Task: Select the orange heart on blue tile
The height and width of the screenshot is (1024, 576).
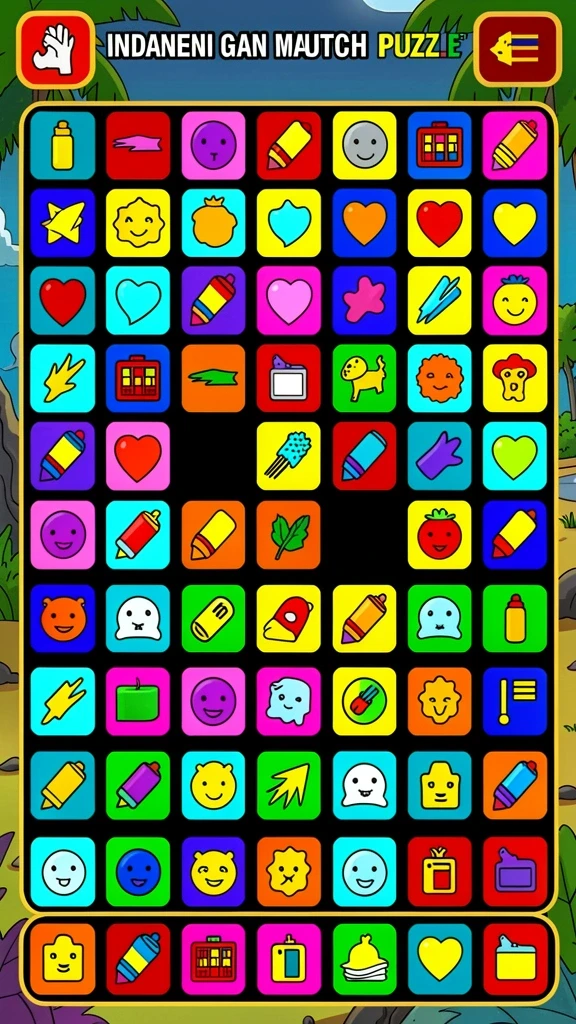Action: (364, 223)
